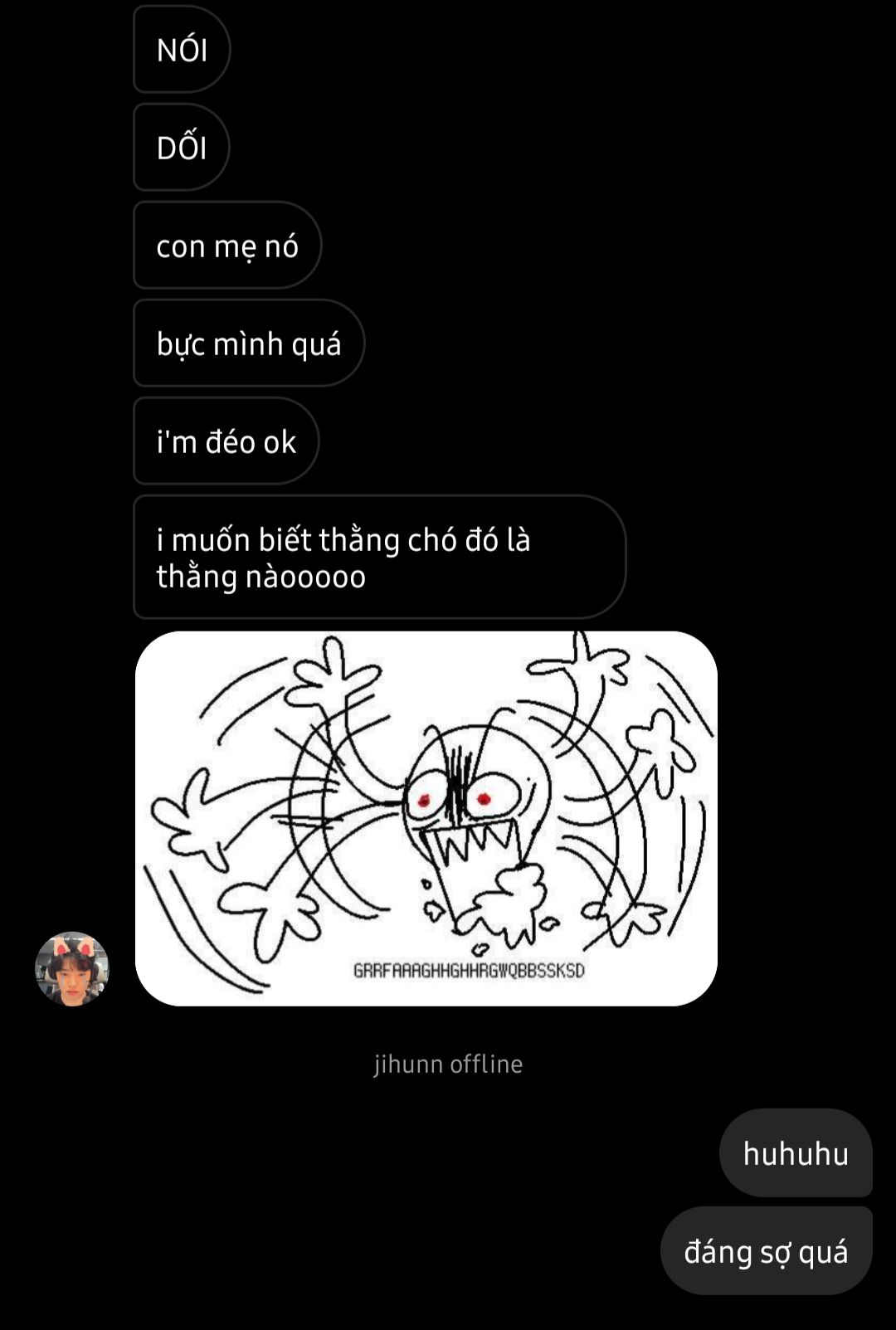Open the angry monster drawing image message
The width and height of the screenshot is (896, 1330).
(x=426, y=818)
